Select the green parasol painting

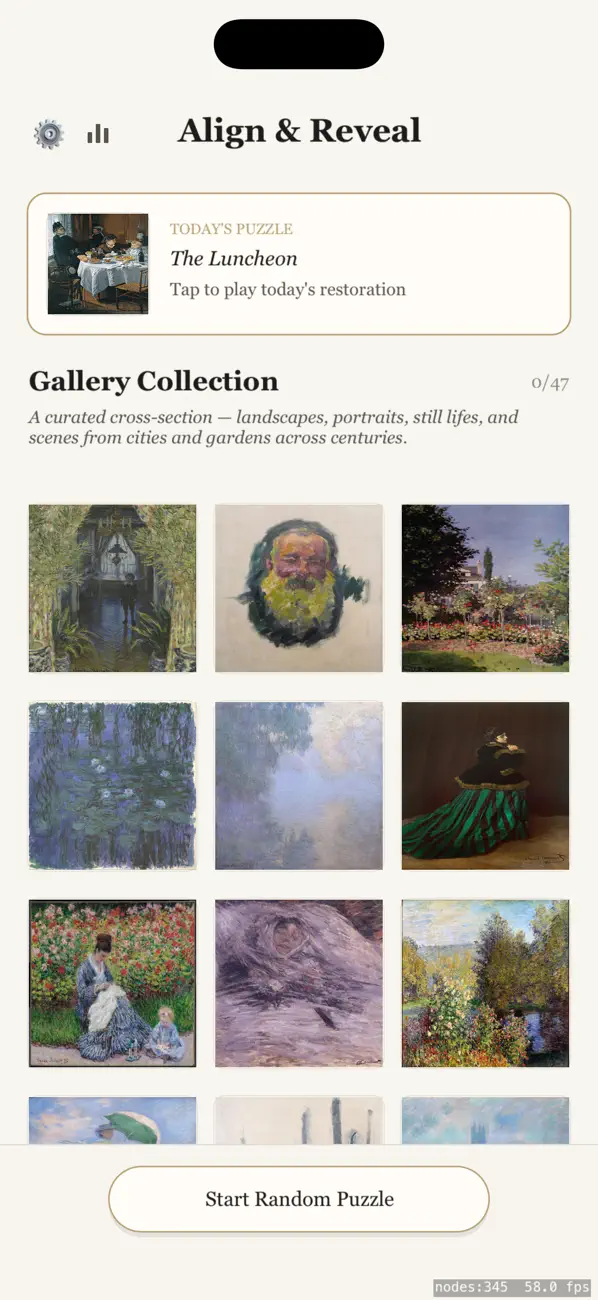(112, 1121)
